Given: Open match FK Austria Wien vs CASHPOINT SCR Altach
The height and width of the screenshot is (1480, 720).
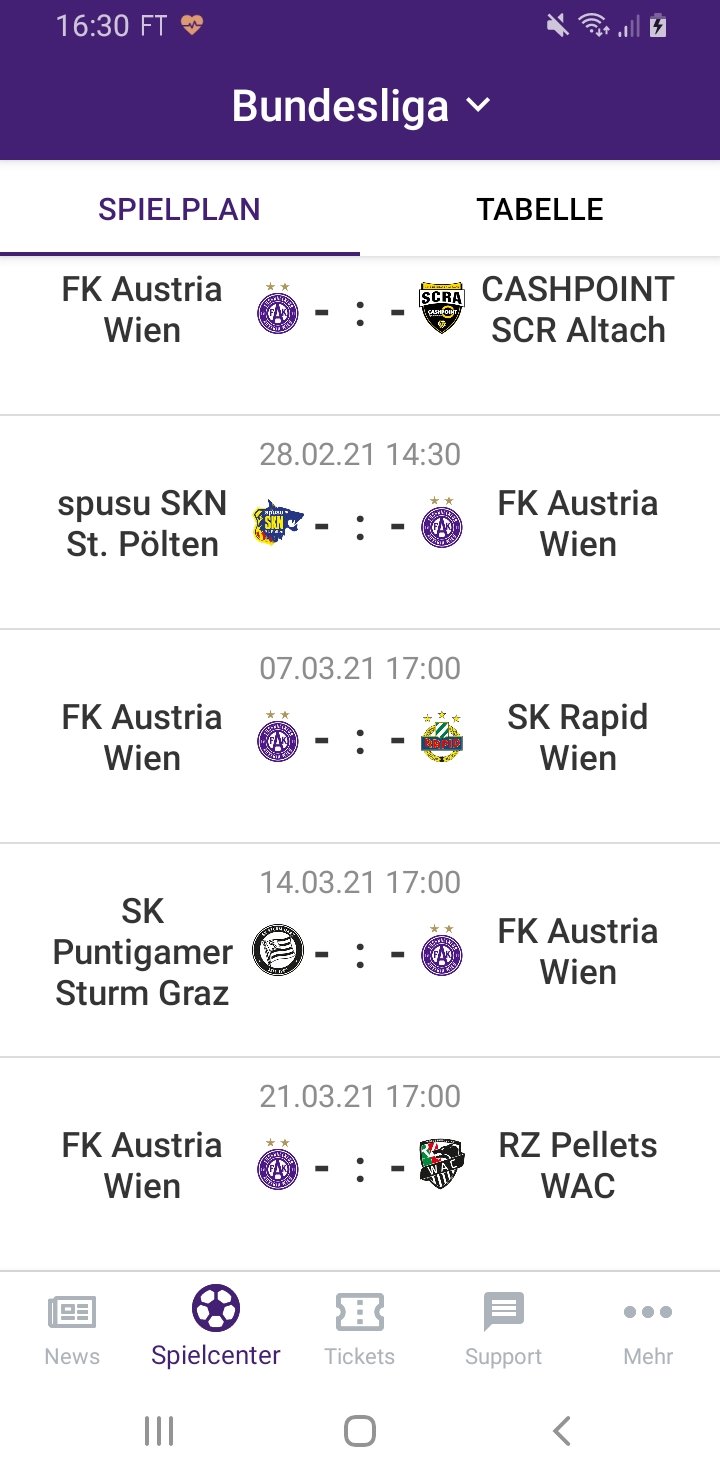Looking at the screenshot, I should [x=360, y=336].
